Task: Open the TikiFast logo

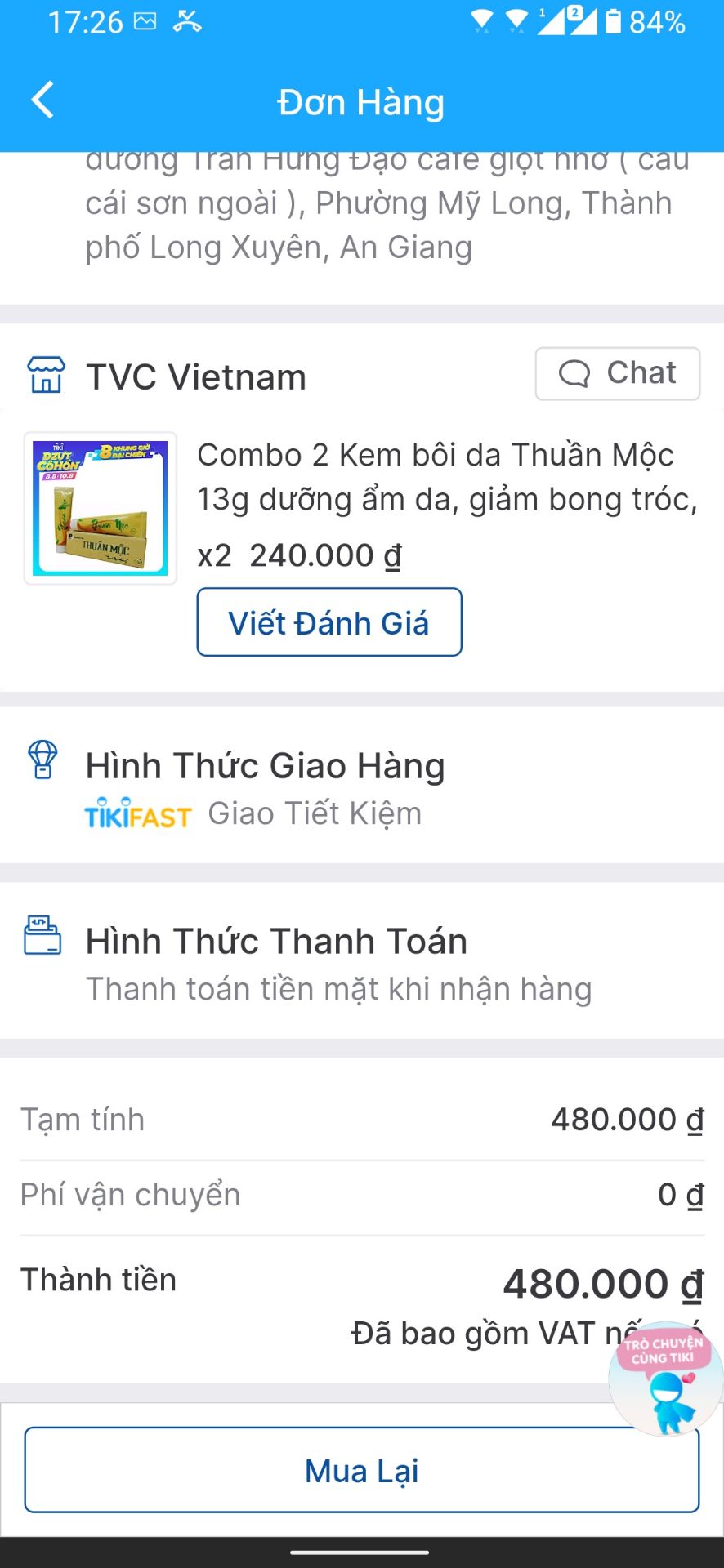Action: point(137,813)
